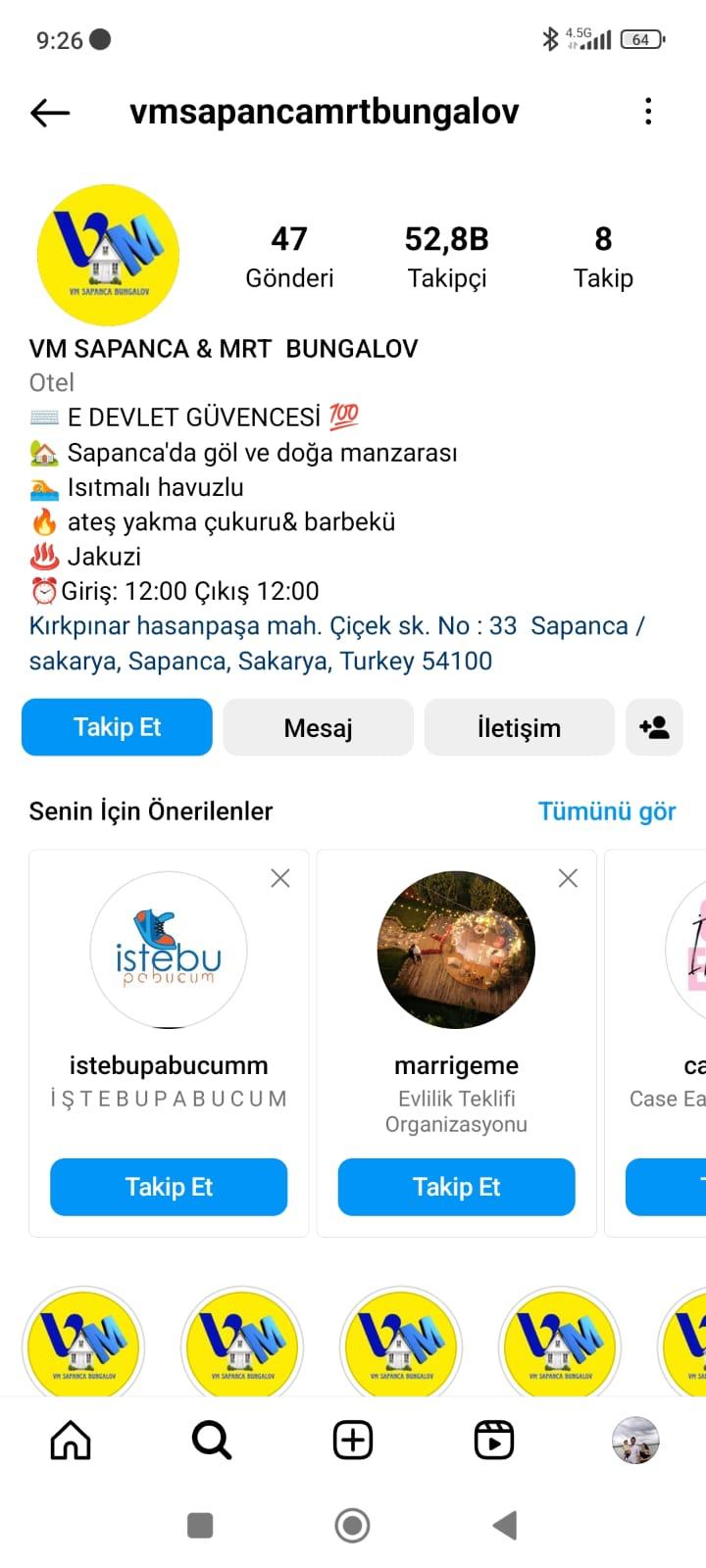706x1568 pixels.
Task: Dismiss the istebupabucumm suggestion card
Action: pos(280,878)
